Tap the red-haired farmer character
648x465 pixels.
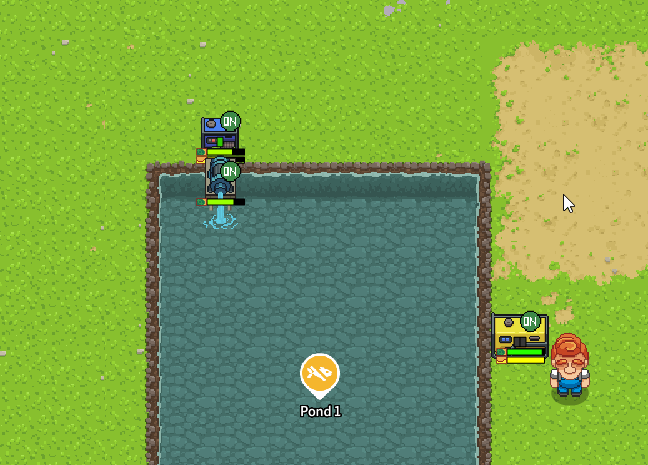point(569,366)
